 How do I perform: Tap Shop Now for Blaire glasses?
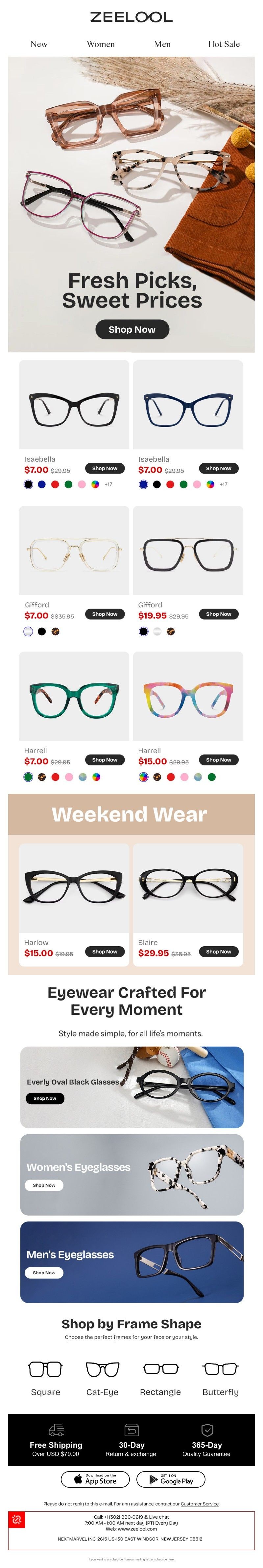point(218,951)
